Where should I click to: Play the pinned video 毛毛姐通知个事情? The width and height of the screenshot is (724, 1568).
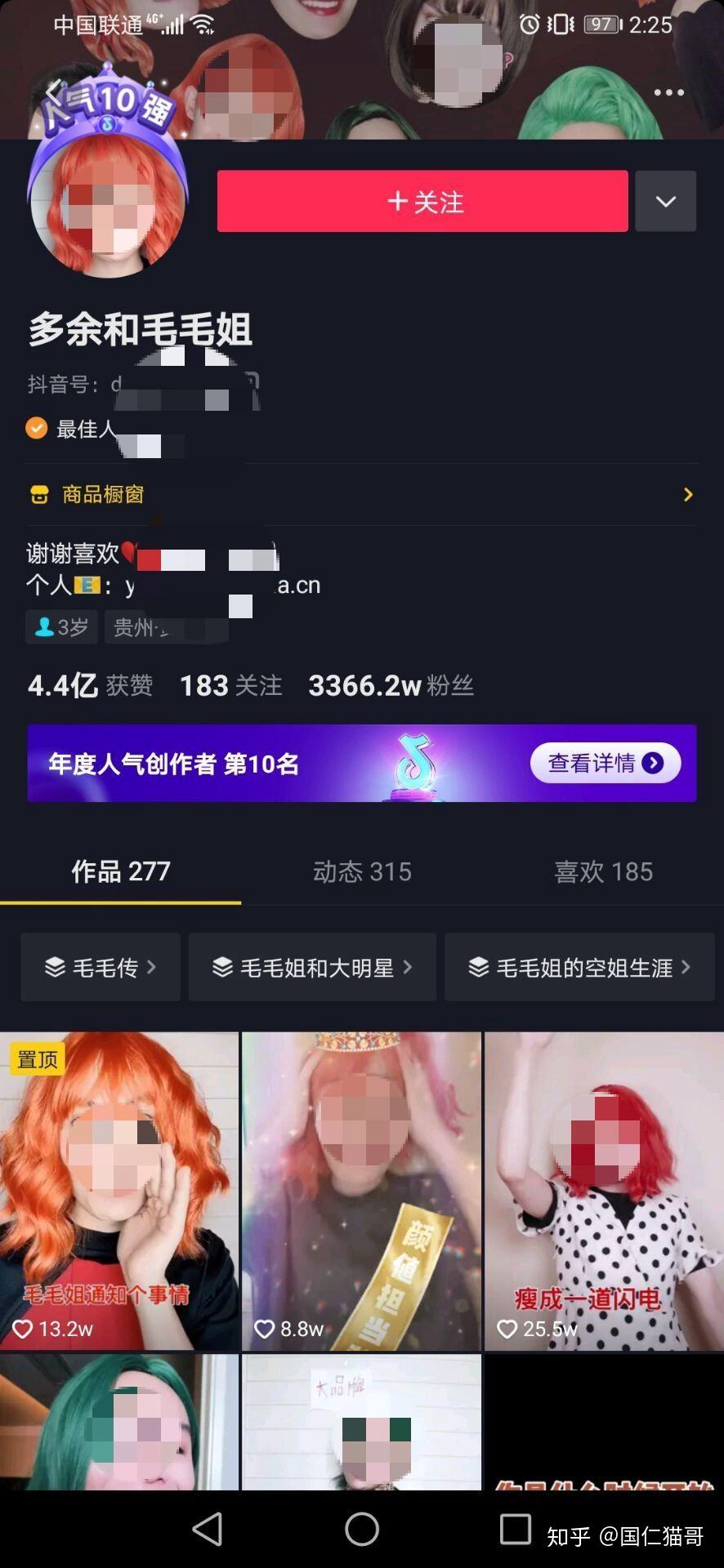(x=119, y=1191)
